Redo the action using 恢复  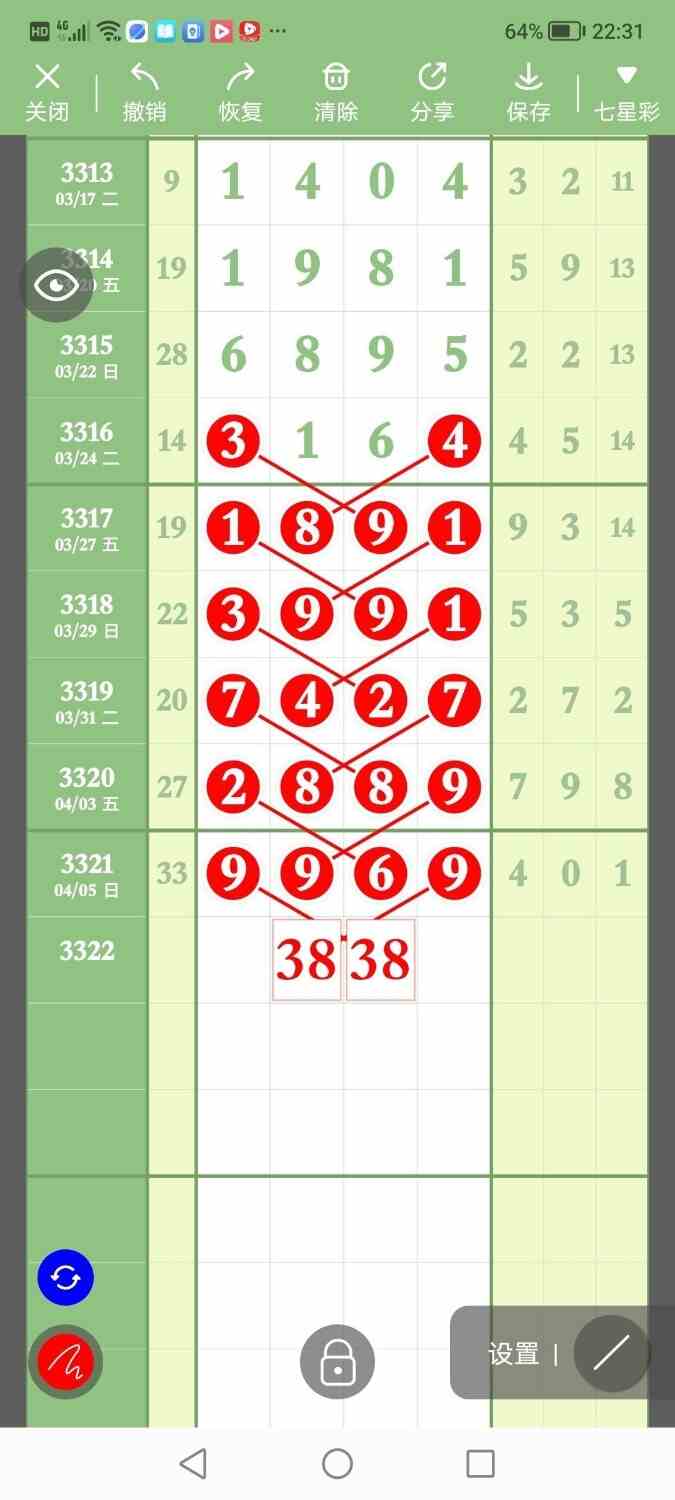pyautogui.click(x=240, y=92)
